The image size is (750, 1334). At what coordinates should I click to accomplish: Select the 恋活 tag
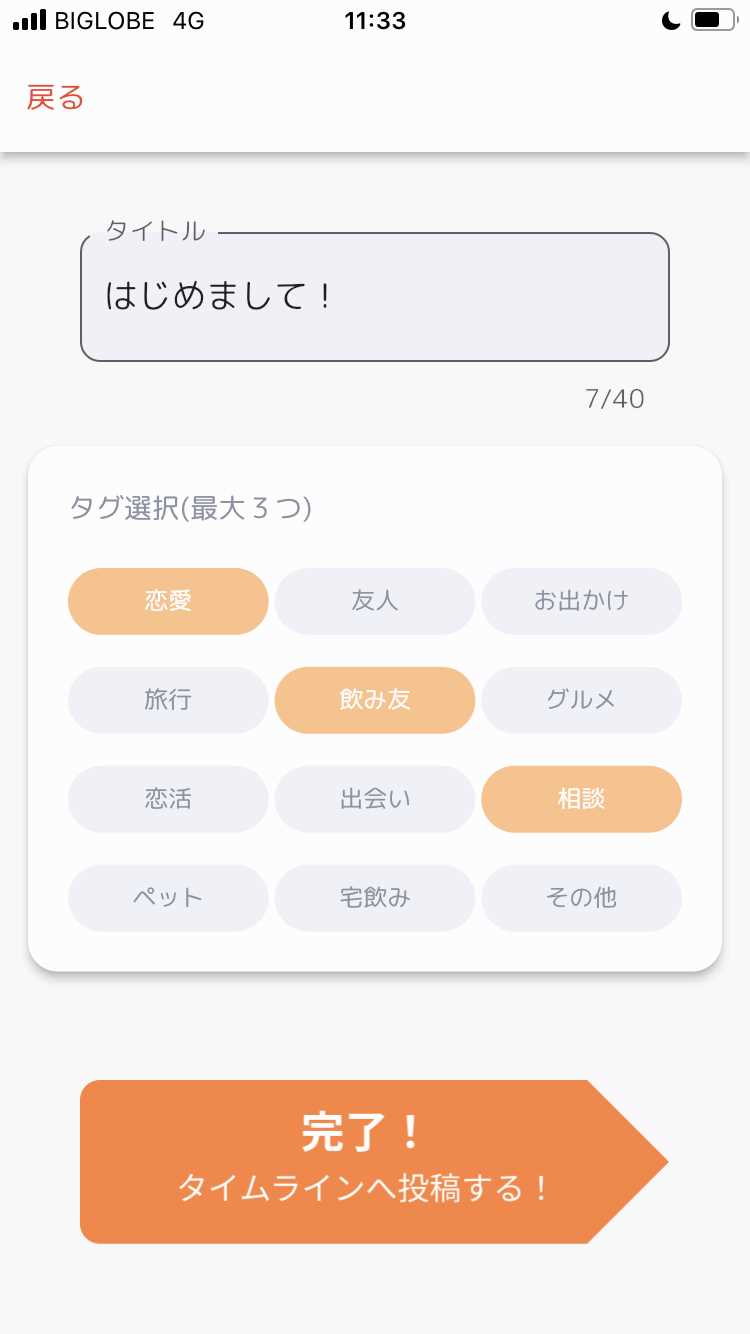167,799
